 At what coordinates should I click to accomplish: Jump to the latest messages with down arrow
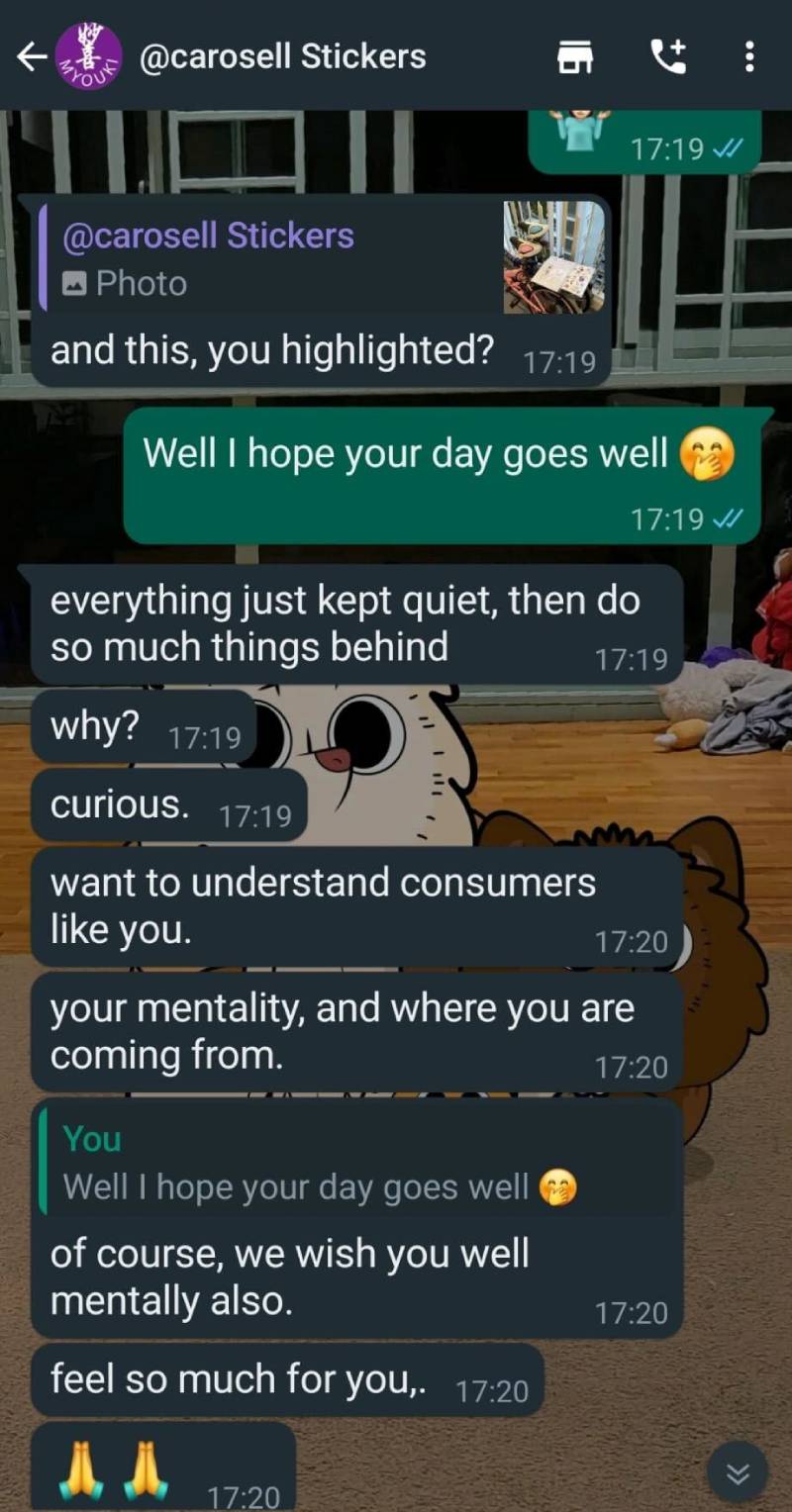pyautogui.click(x=738, y=1473)
